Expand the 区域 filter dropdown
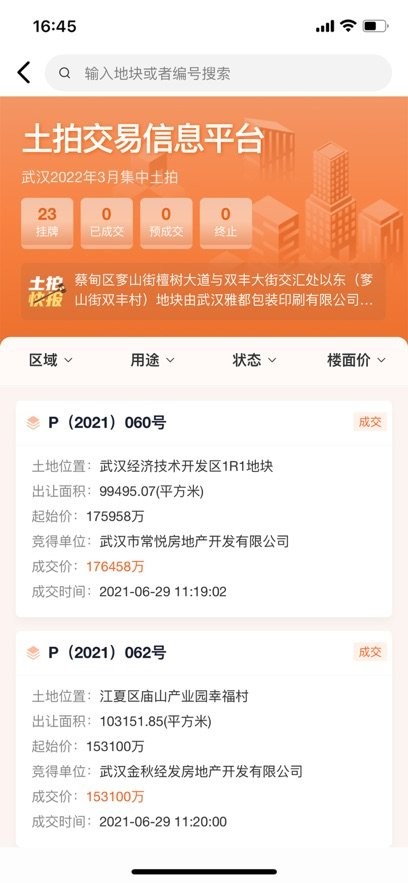Viewport: 408px width, 883px height. pyautogui.click(x=51, y=360)
